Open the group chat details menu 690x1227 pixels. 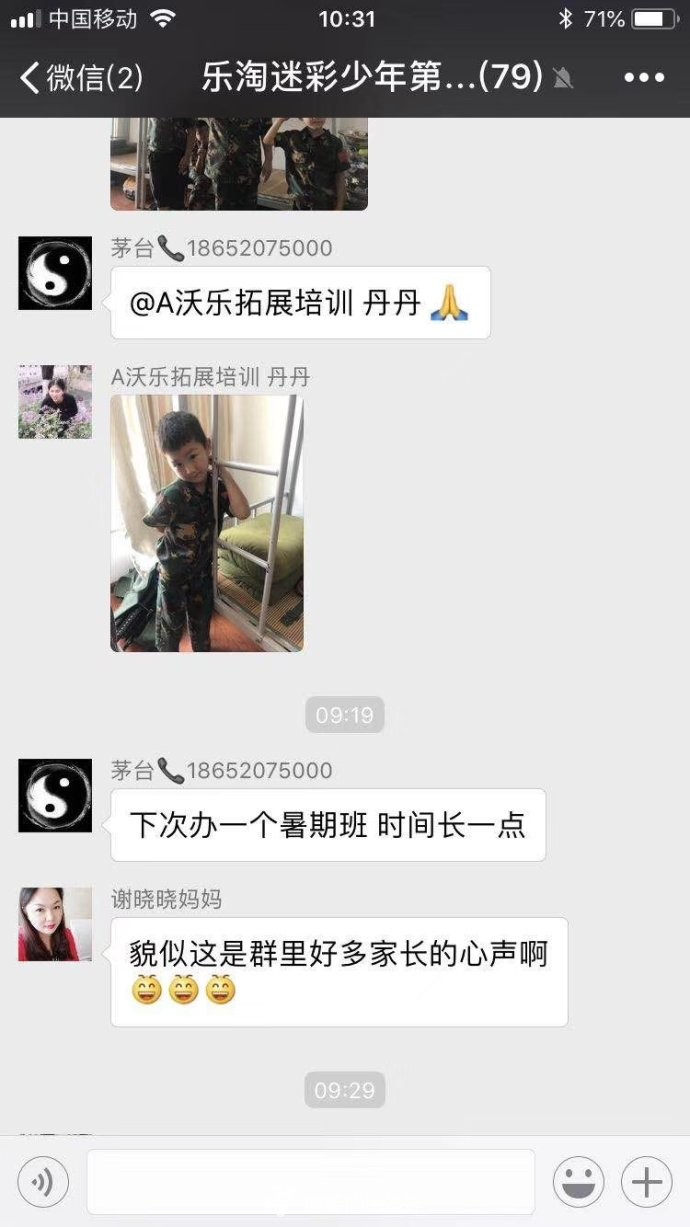[644, 77]
